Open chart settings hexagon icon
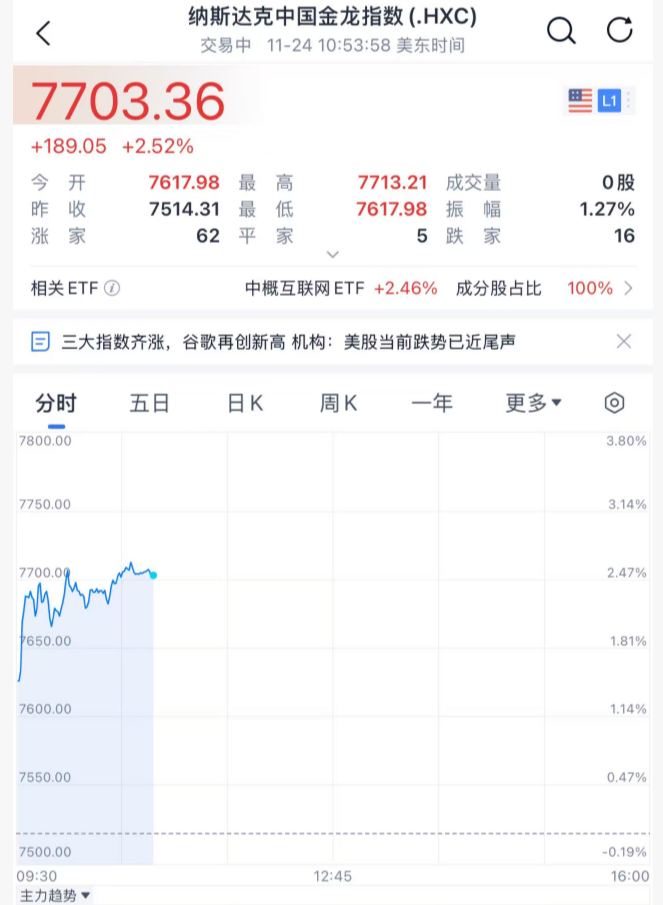The image size is (663, 905). (615, 403)
